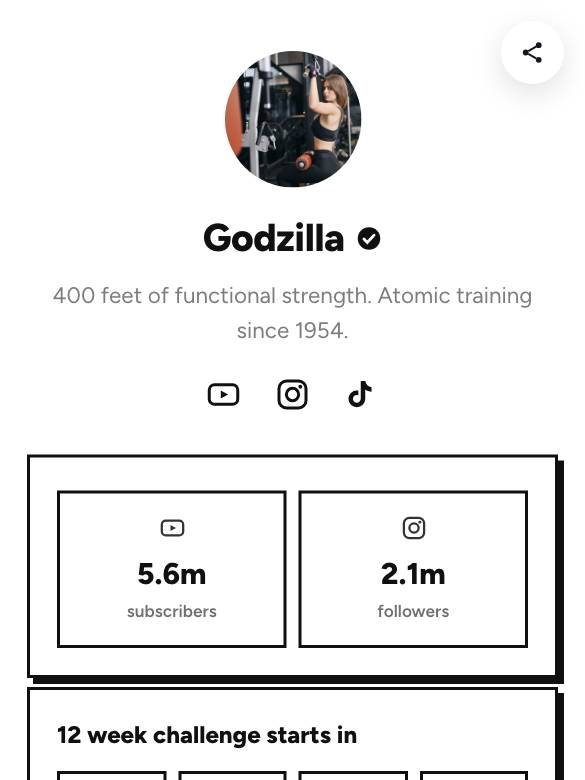Screen dimensions: 585x780
Task: Open the 2.1m followers Instagram card
Action: [413, 569]
